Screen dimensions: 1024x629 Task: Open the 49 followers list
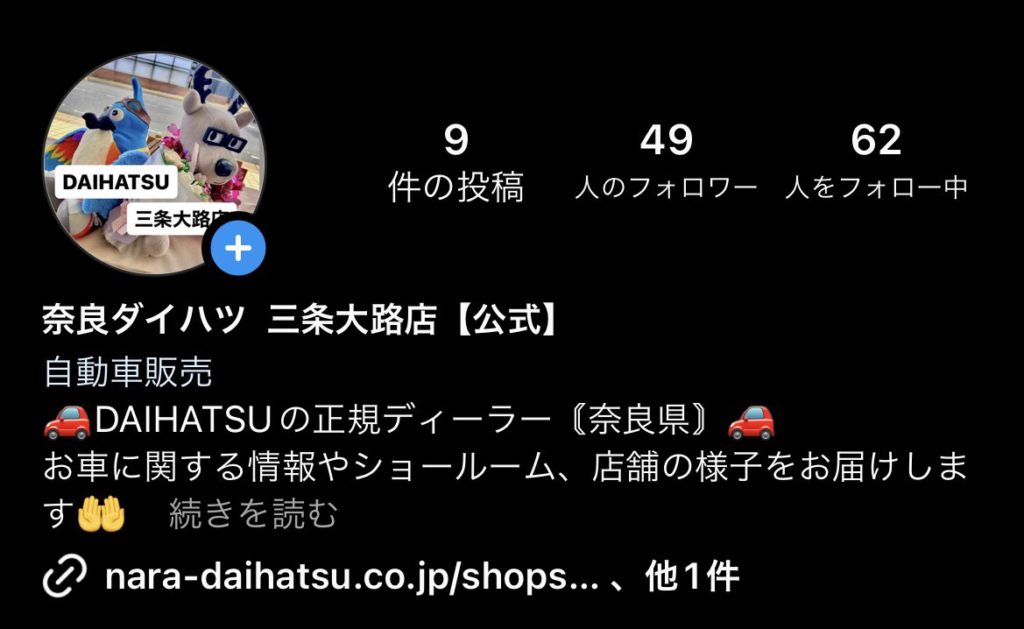click(x=666, y=163)
